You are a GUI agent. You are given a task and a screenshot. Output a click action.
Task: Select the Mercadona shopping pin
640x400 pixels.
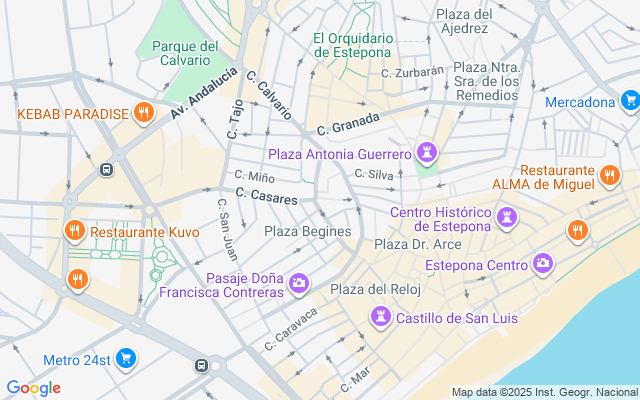tap(629, 101)
